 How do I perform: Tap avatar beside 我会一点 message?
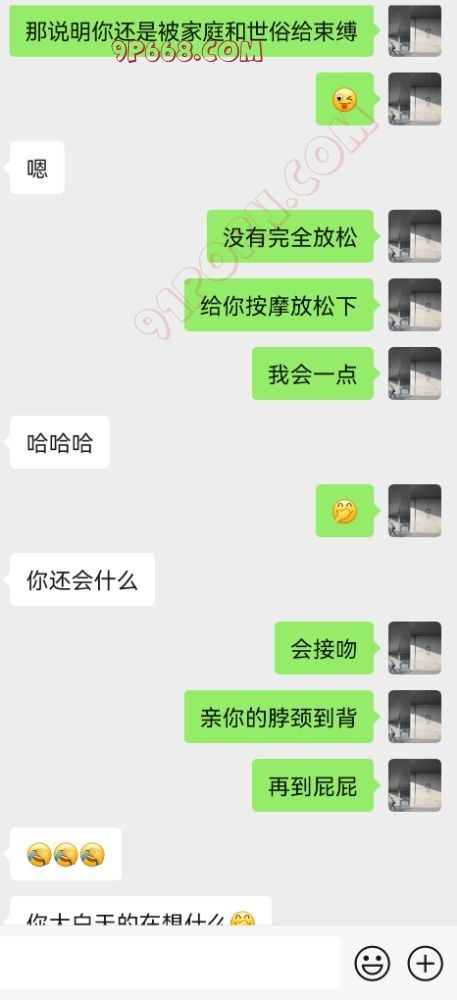(x=415, y=373)
